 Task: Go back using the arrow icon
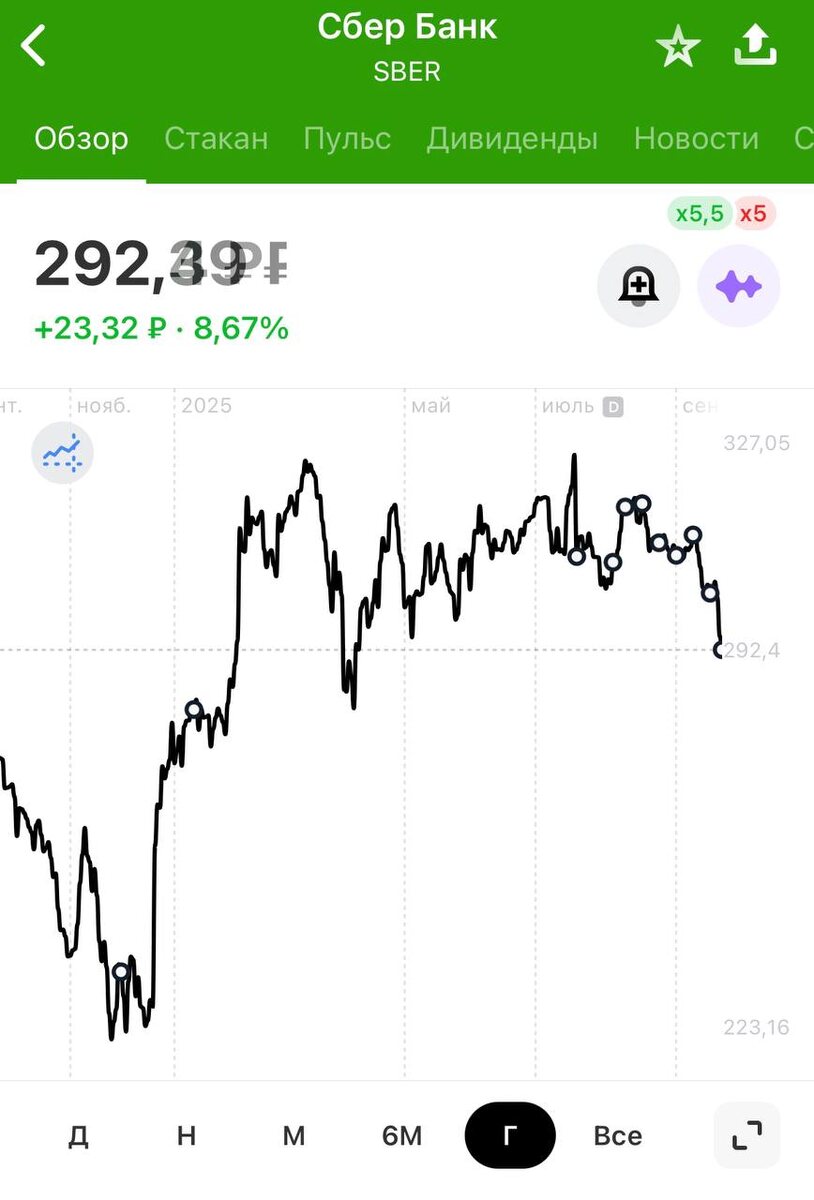point(34,46)
